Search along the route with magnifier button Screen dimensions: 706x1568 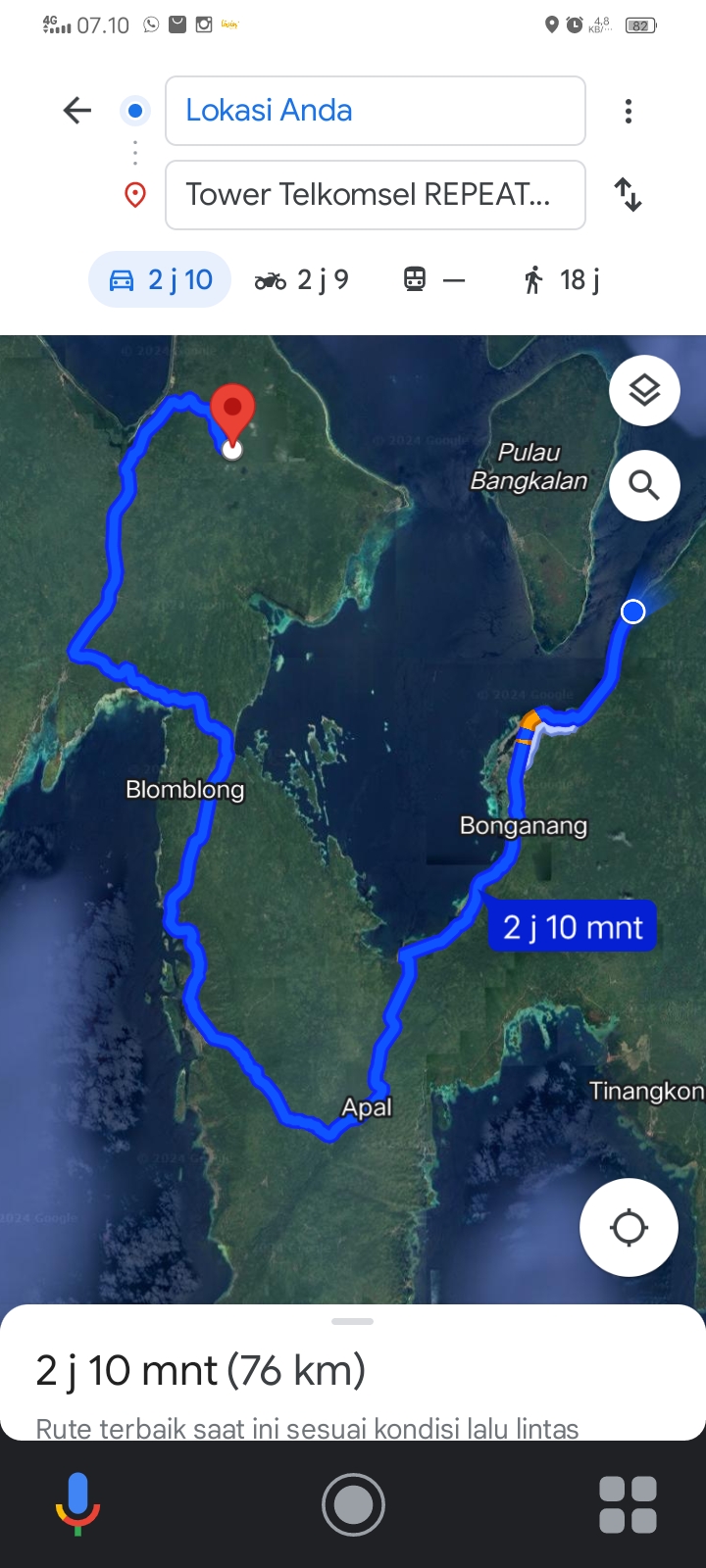pos(644,485)
